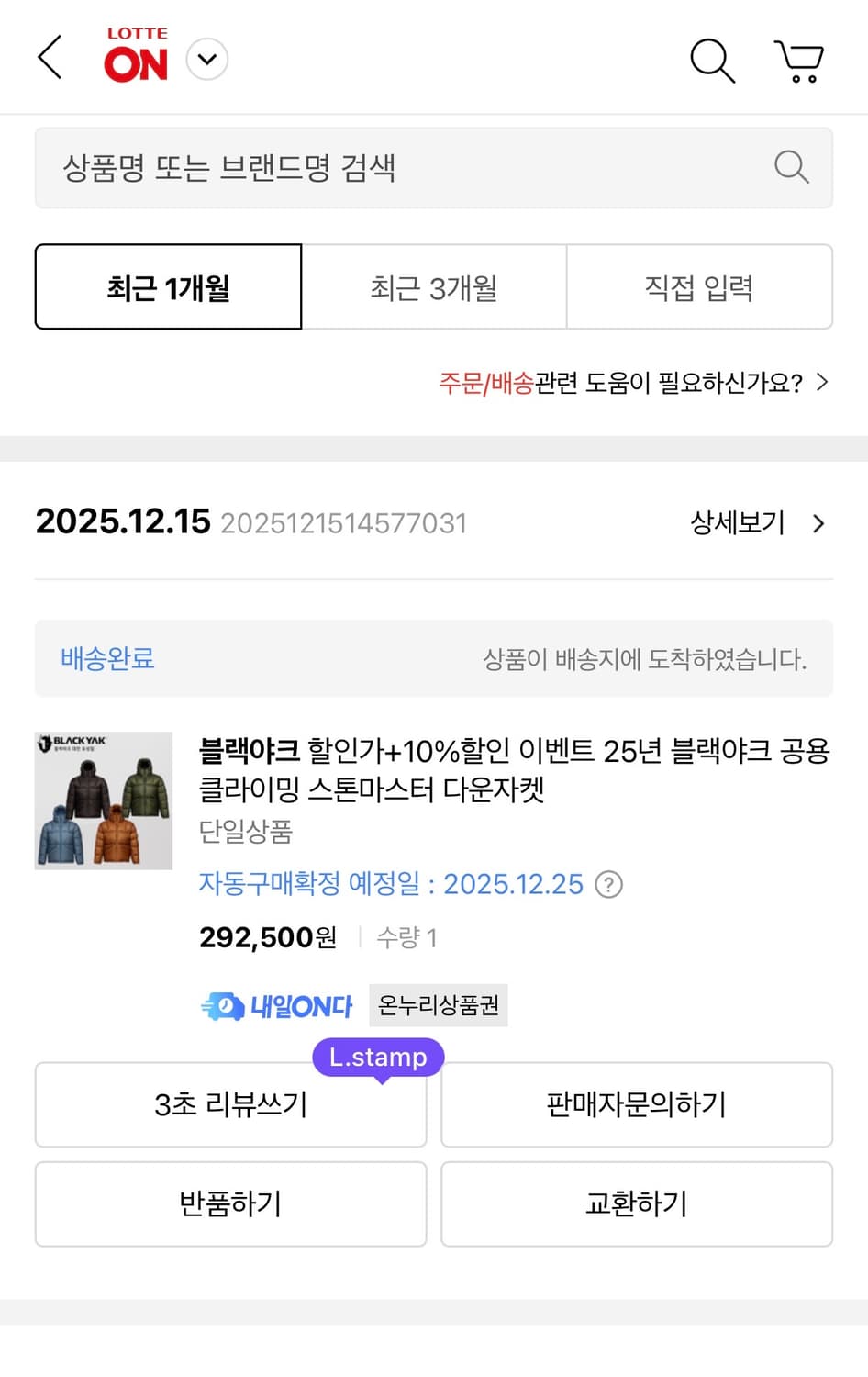This screenshot has width=868, height=1377.
Task: Click the 반품하기 return button
Action: pos(229,1203)
